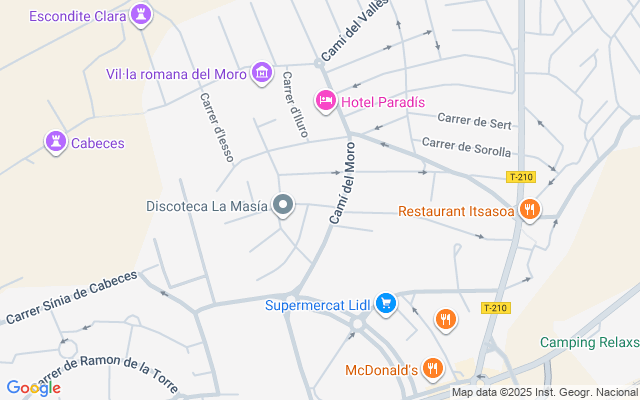Open the Google logo link
The image size is (640, 400).
coord(33,388)
